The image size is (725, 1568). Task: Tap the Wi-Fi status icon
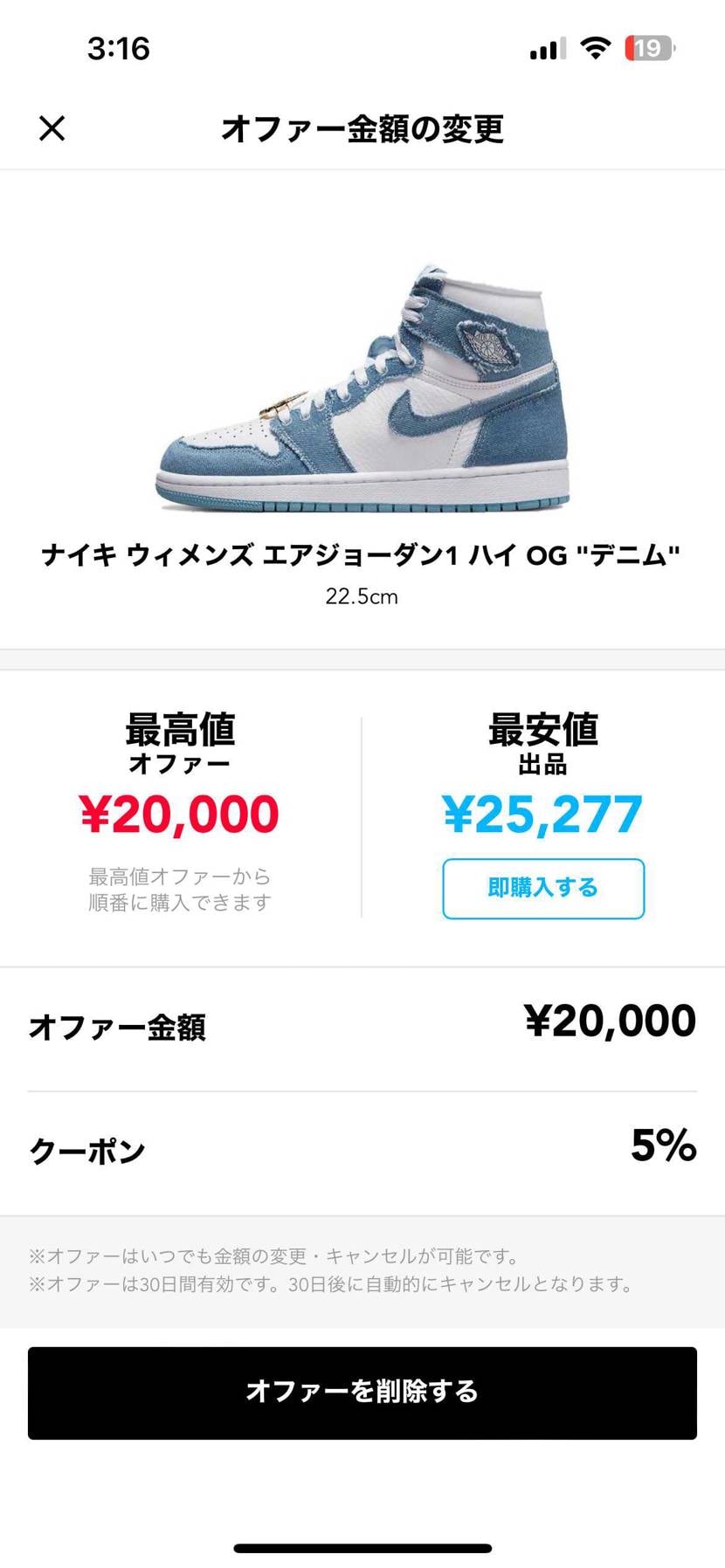tap(595, 49)
